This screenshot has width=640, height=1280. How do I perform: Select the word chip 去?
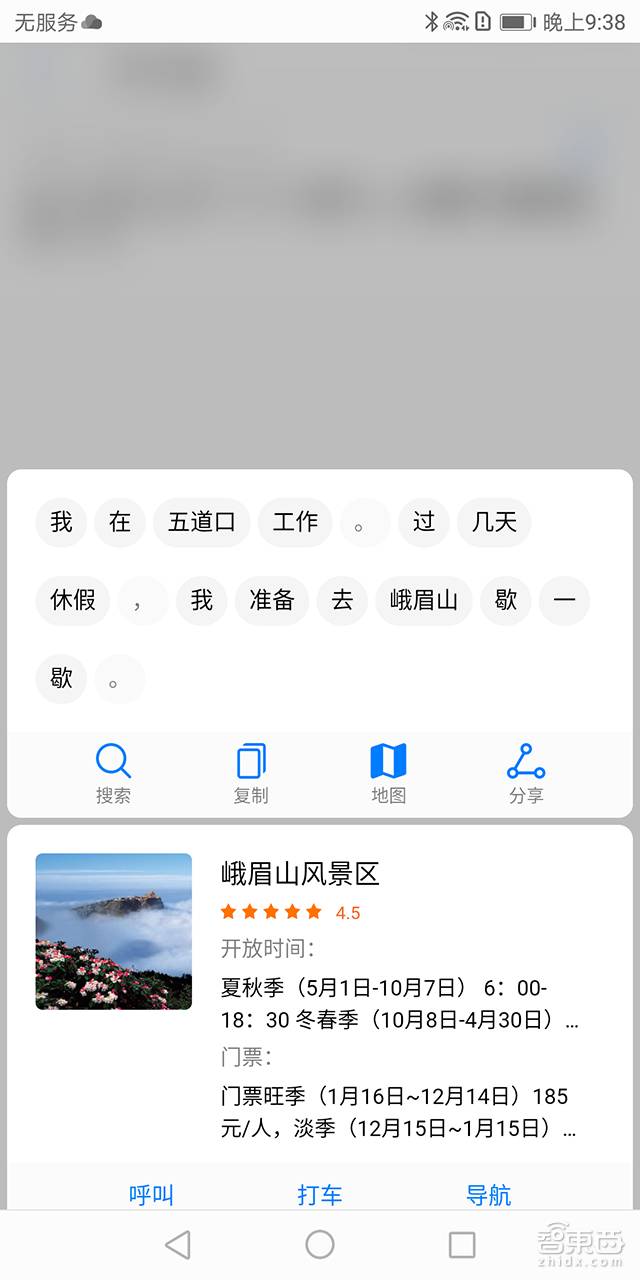(x=343, y=600)
